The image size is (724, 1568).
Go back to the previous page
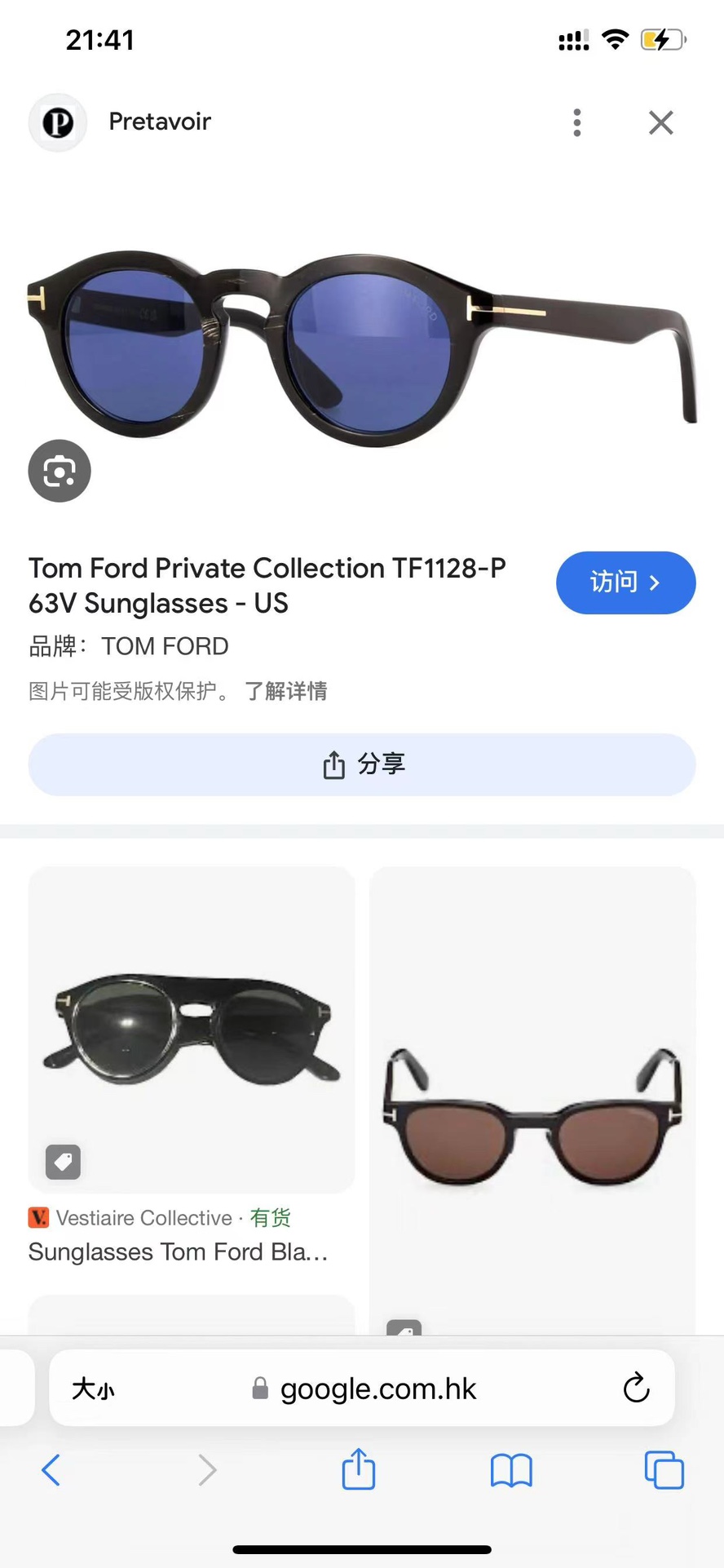tap(51, 1470)
